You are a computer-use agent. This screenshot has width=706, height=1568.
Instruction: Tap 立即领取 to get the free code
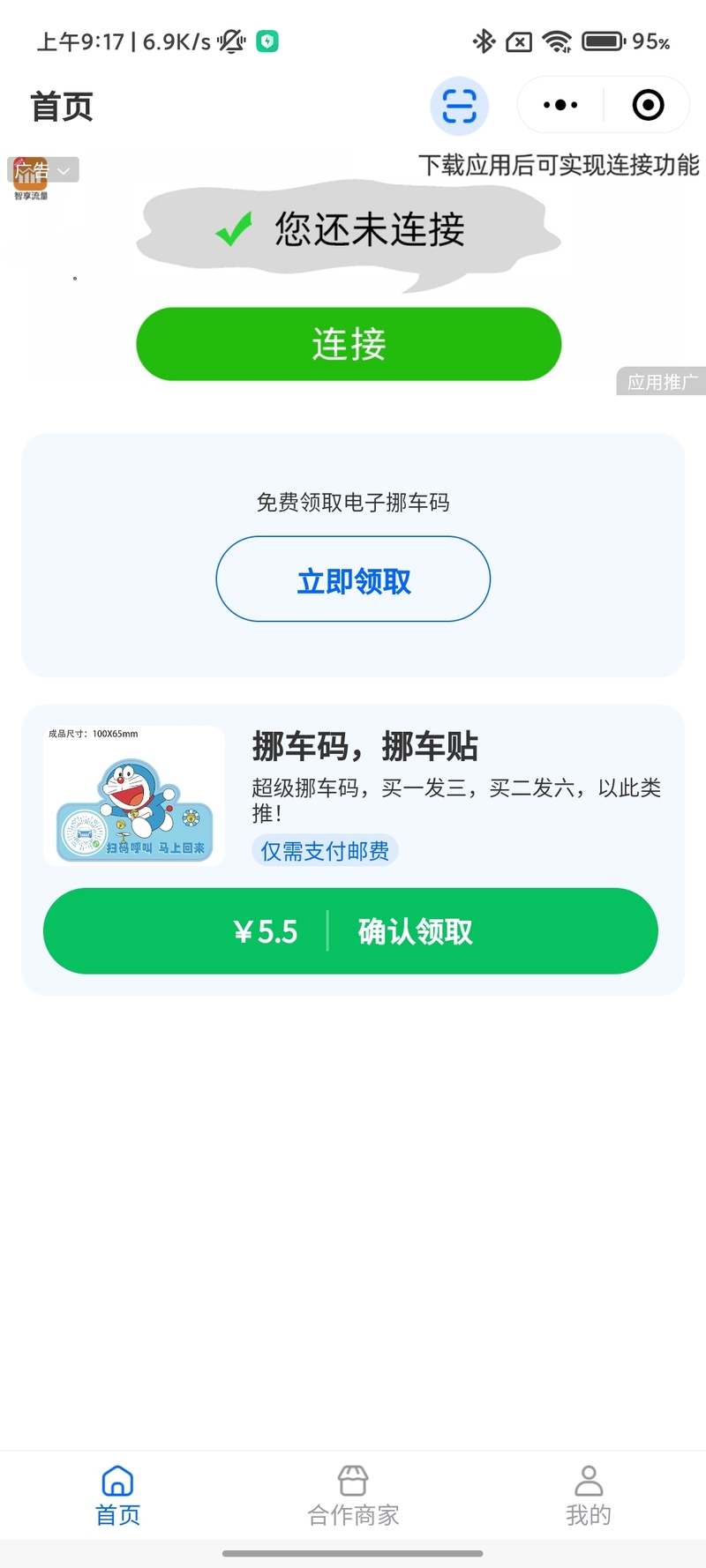pyautogui.click(x=353, y=579)
